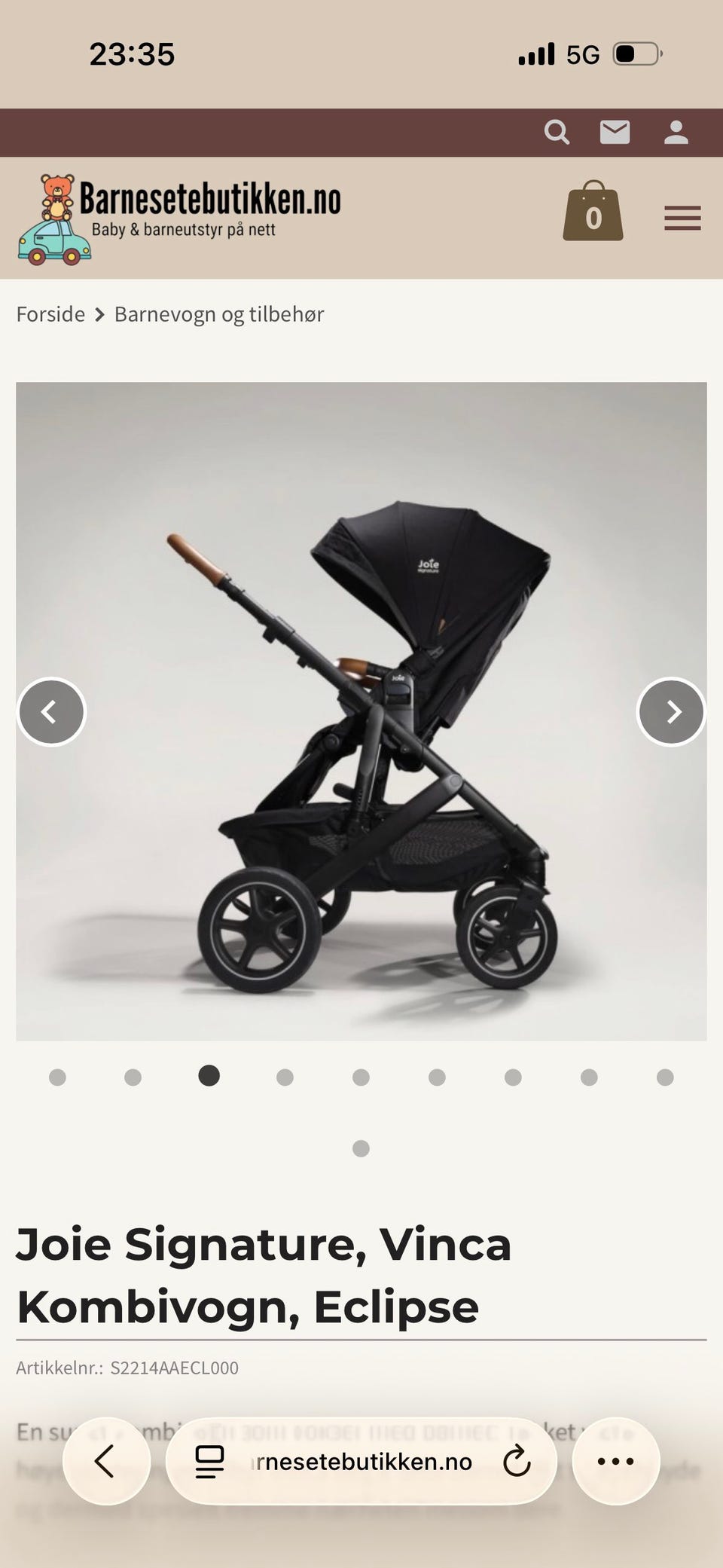Open Barnevogn og tilbehør breadcrumb
Viewport: 723px width, 1568px height.
pyautogui.click(x=219, y=314)
